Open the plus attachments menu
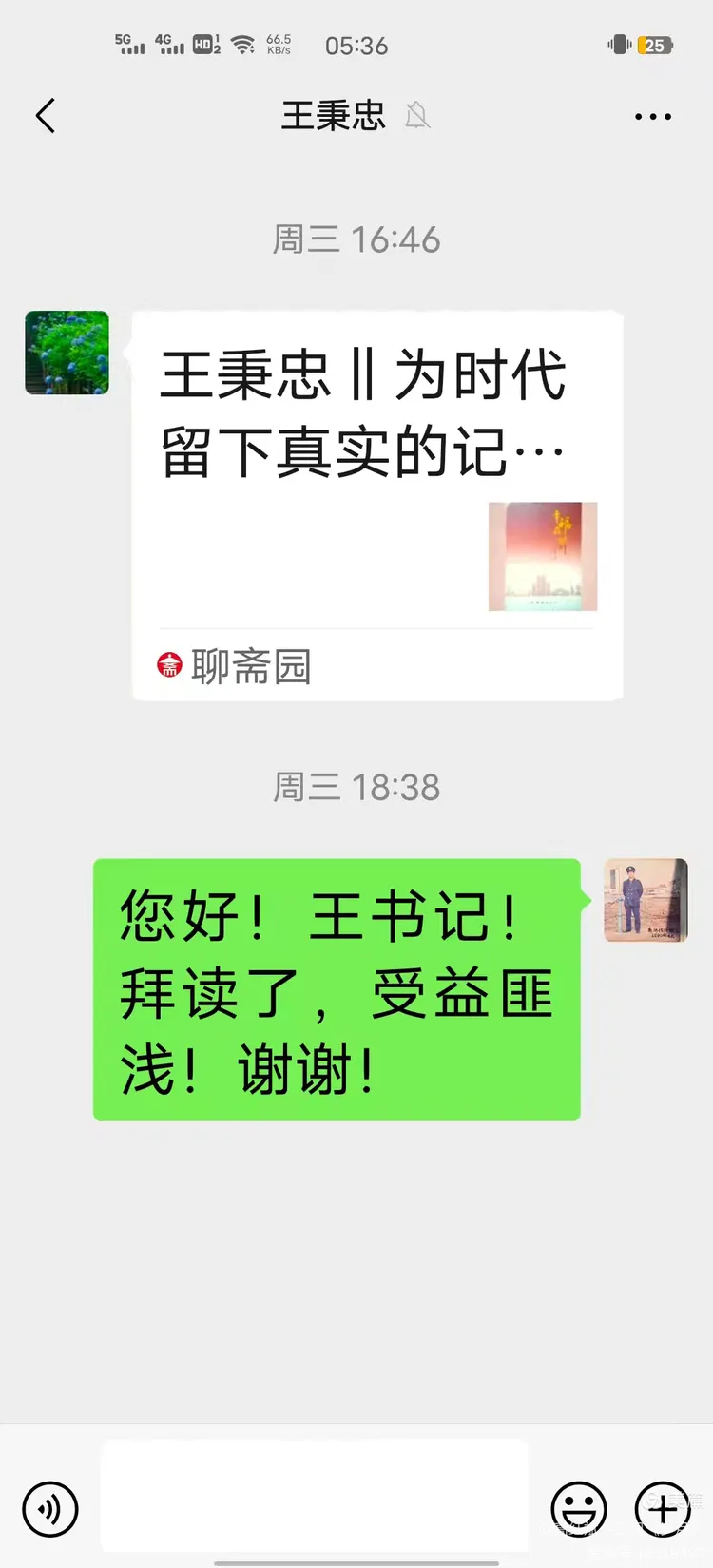This screenshot has width=713, height=1568. (663, 1508)
